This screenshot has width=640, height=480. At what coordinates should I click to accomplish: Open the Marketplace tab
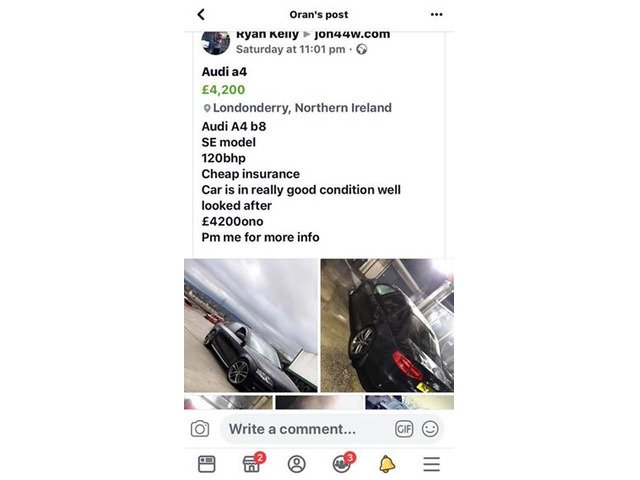tap(251, 464)
